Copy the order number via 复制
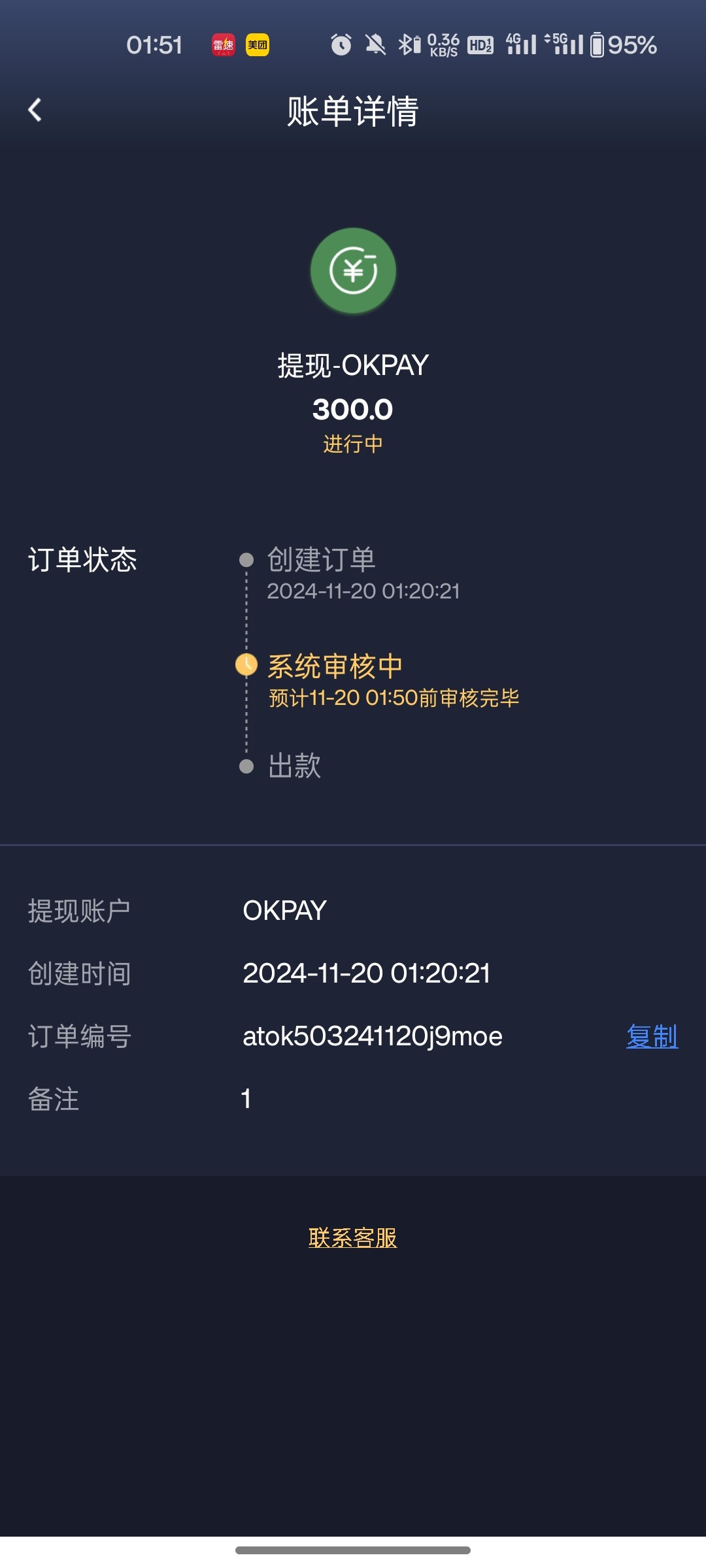 pos(652,1036)
